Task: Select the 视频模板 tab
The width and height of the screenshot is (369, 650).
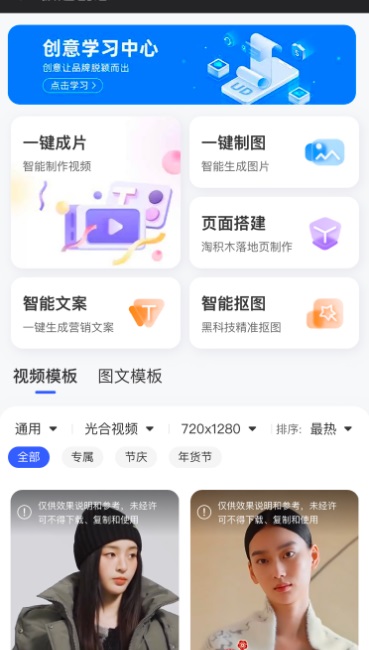Action: click(45, 376)
